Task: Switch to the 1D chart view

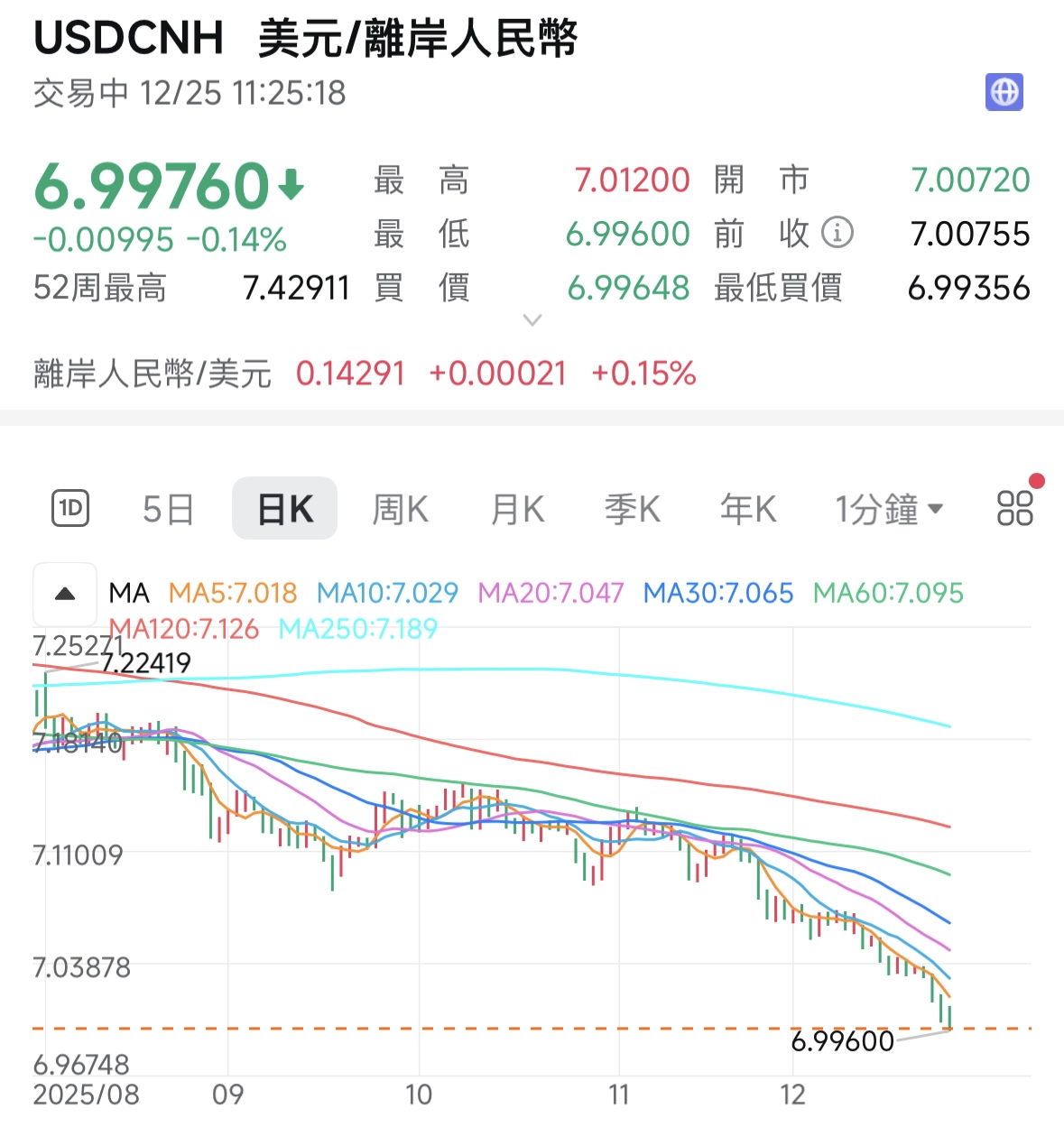Action: click(70, 509)
